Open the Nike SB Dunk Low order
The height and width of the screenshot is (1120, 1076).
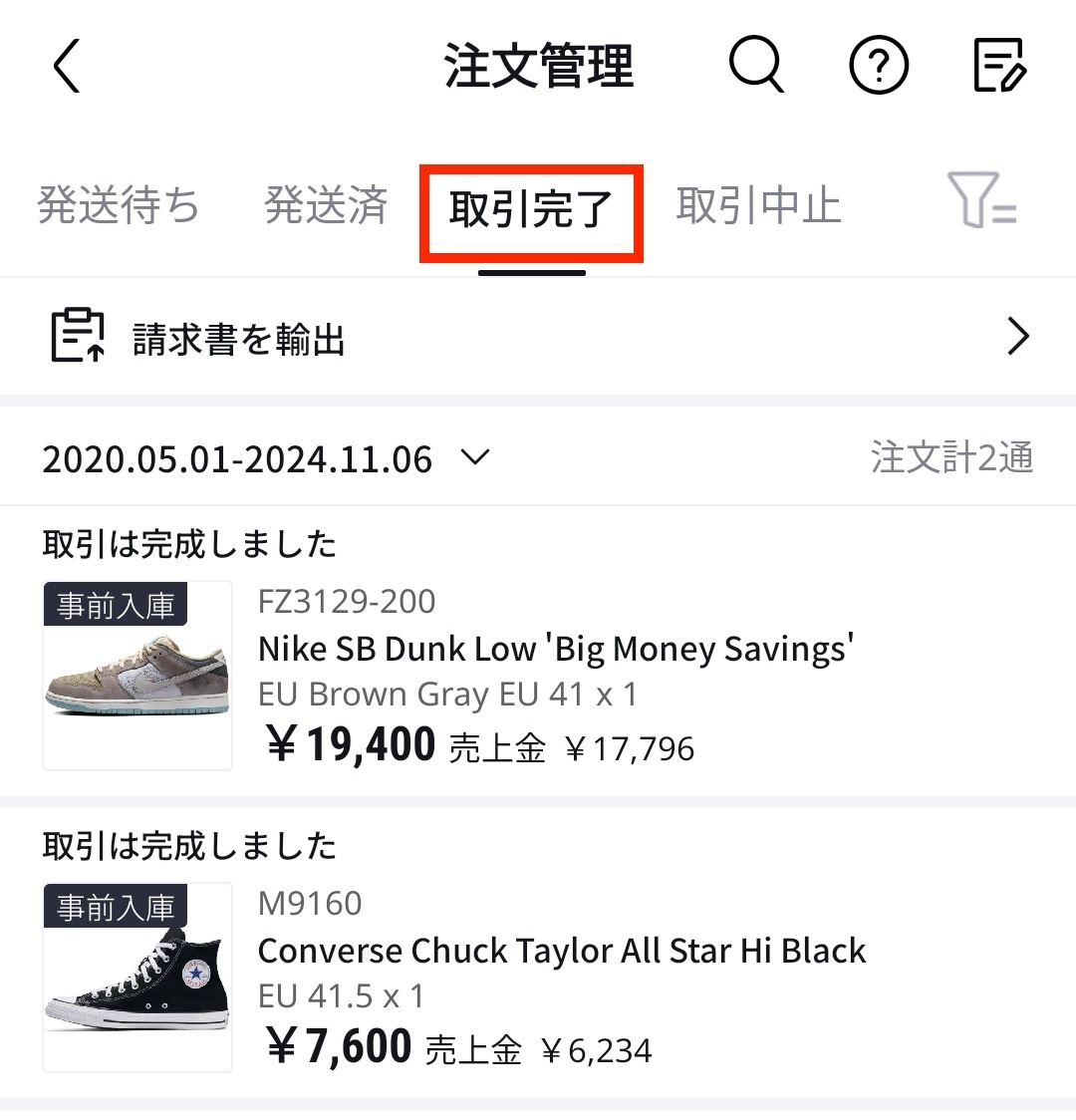click(x=538, y=675)
